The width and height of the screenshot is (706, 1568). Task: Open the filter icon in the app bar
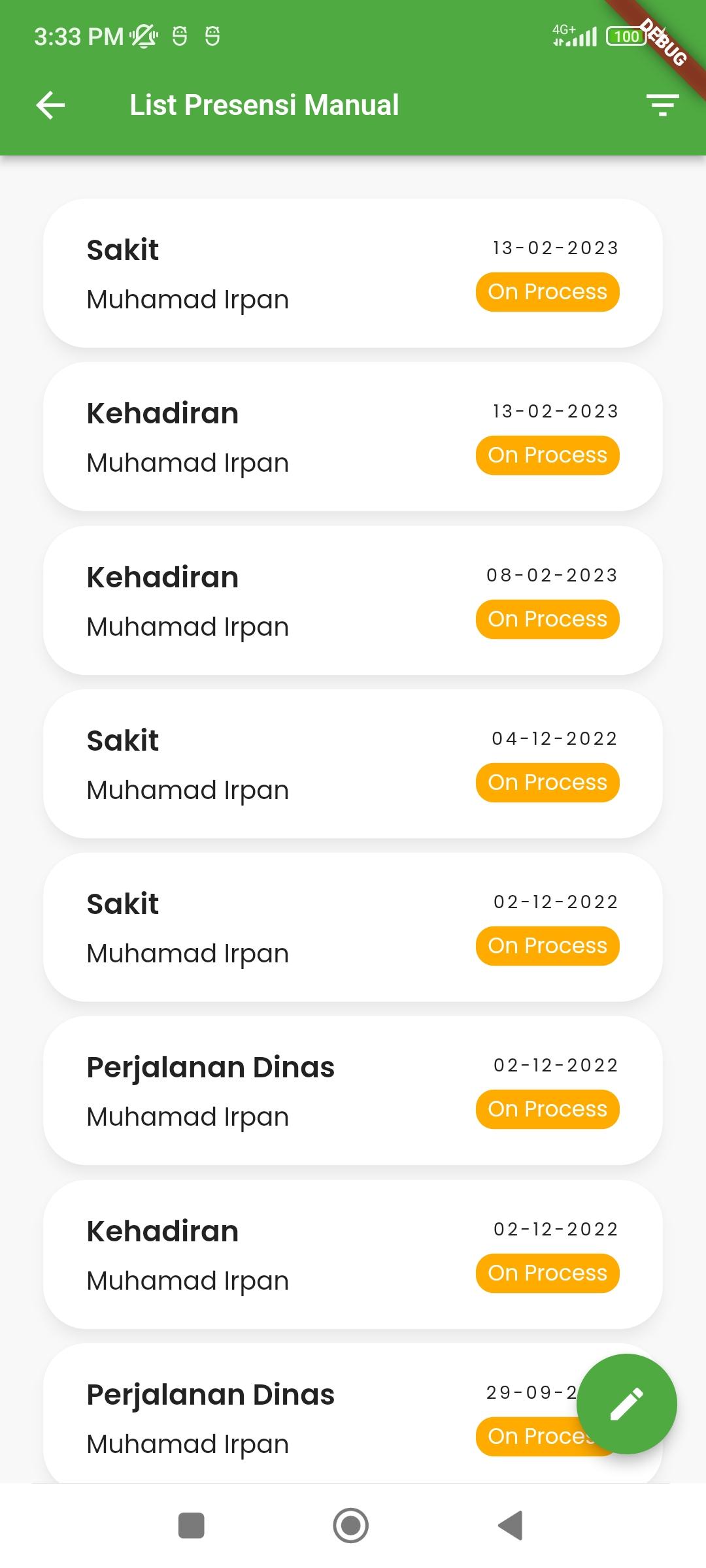pyautogui.click(x=662, y=105)
